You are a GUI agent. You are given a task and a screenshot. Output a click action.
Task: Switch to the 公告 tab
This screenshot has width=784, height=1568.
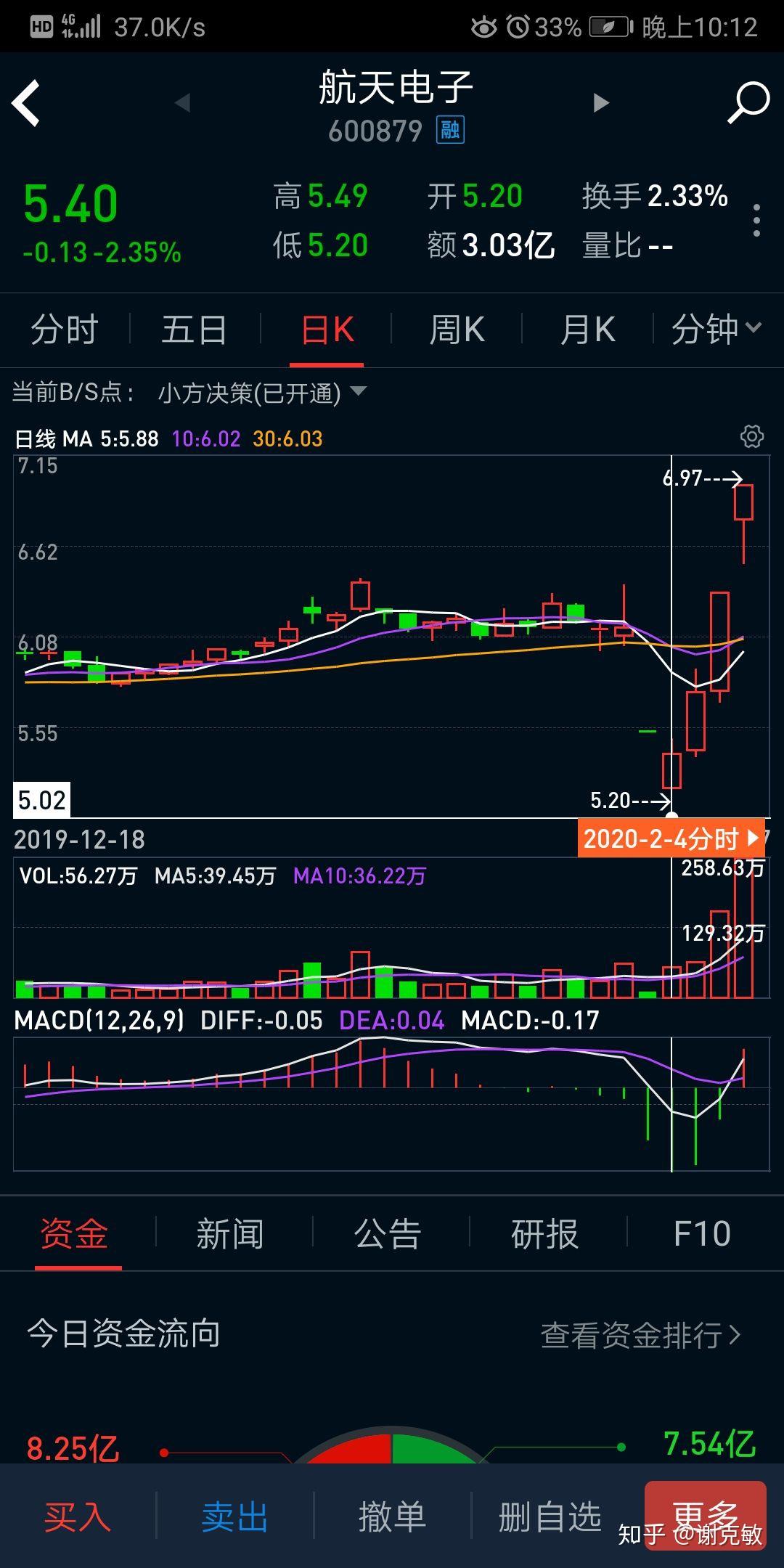click(388, 1234)
